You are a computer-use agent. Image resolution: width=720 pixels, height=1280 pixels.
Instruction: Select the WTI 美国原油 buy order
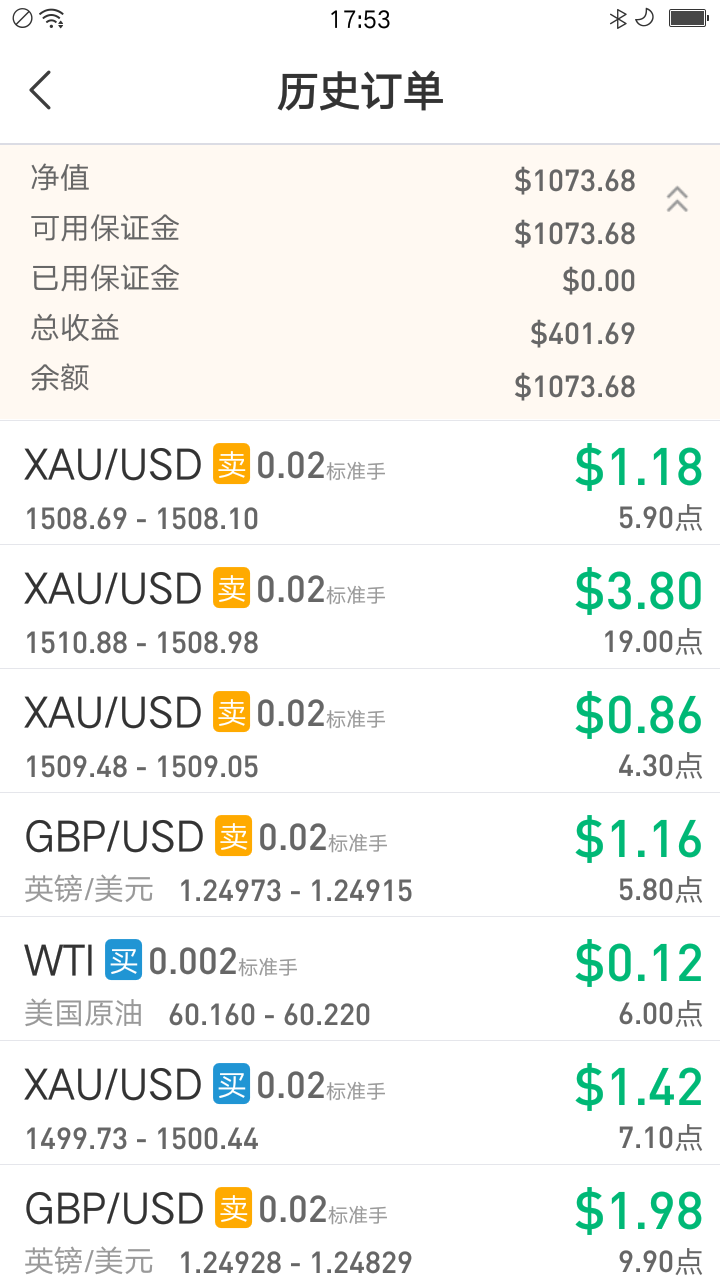[360, 979]
